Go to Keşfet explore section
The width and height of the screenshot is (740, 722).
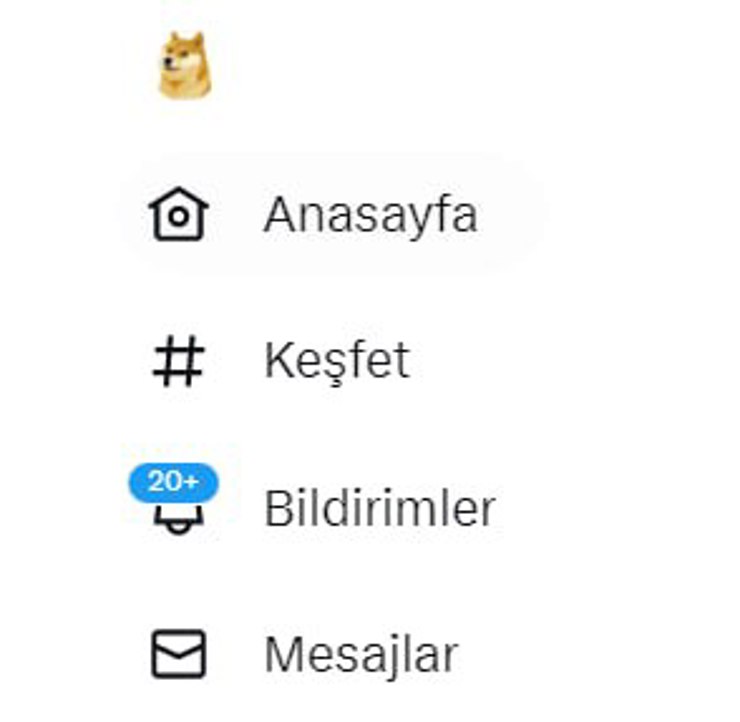pyautogui.click(x=336, y=361)
